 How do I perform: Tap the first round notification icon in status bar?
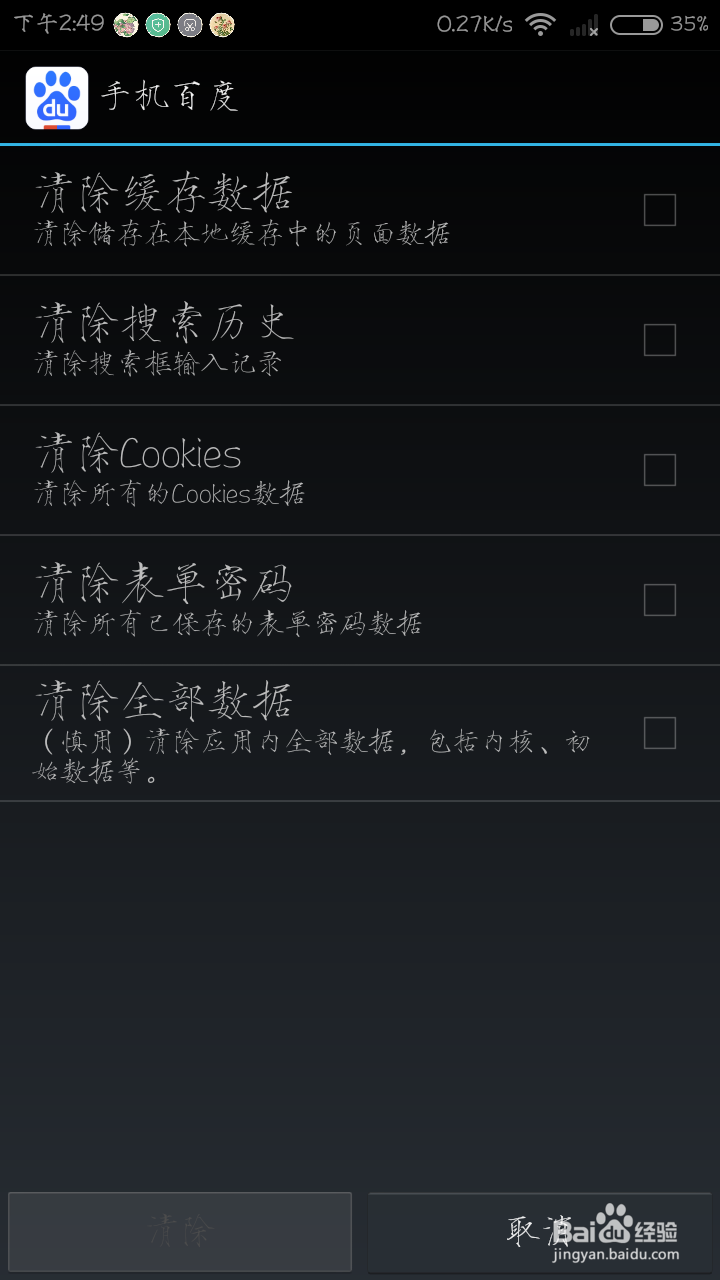pyautogui.click(x=126, y=25)
